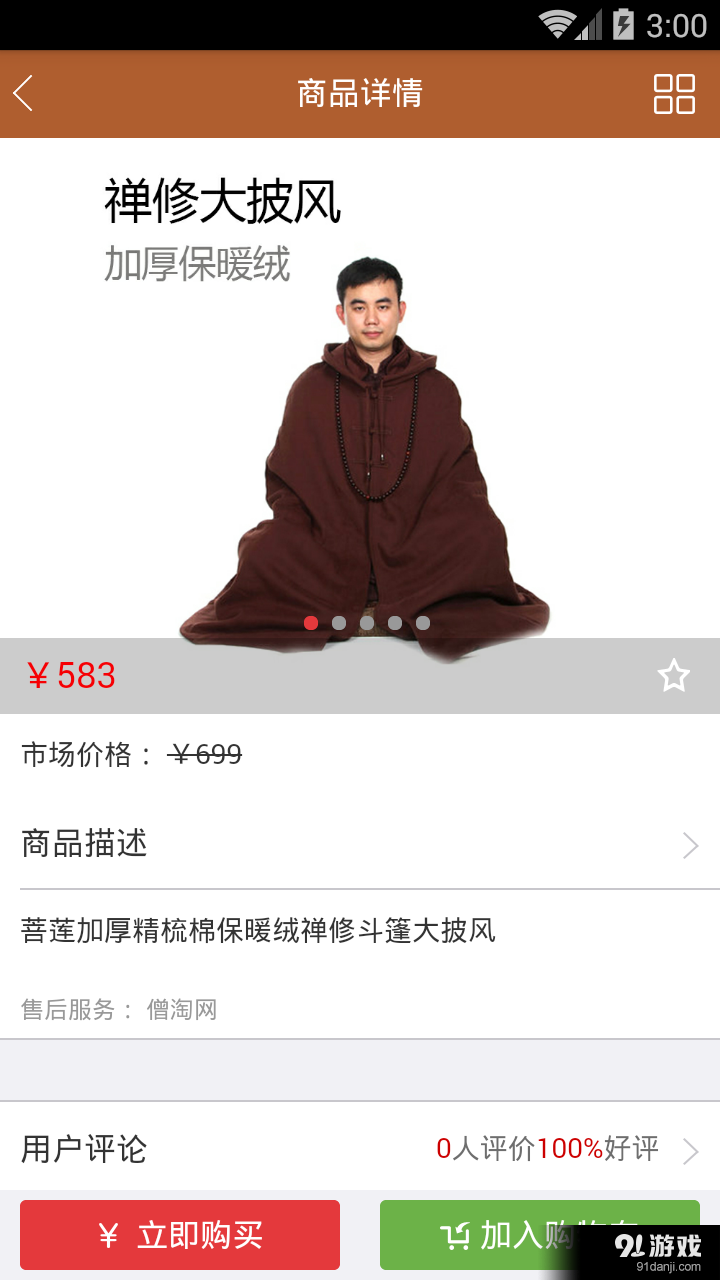Open the category grid icon top right
720x1280 pixels.
[x=676, y=93]
